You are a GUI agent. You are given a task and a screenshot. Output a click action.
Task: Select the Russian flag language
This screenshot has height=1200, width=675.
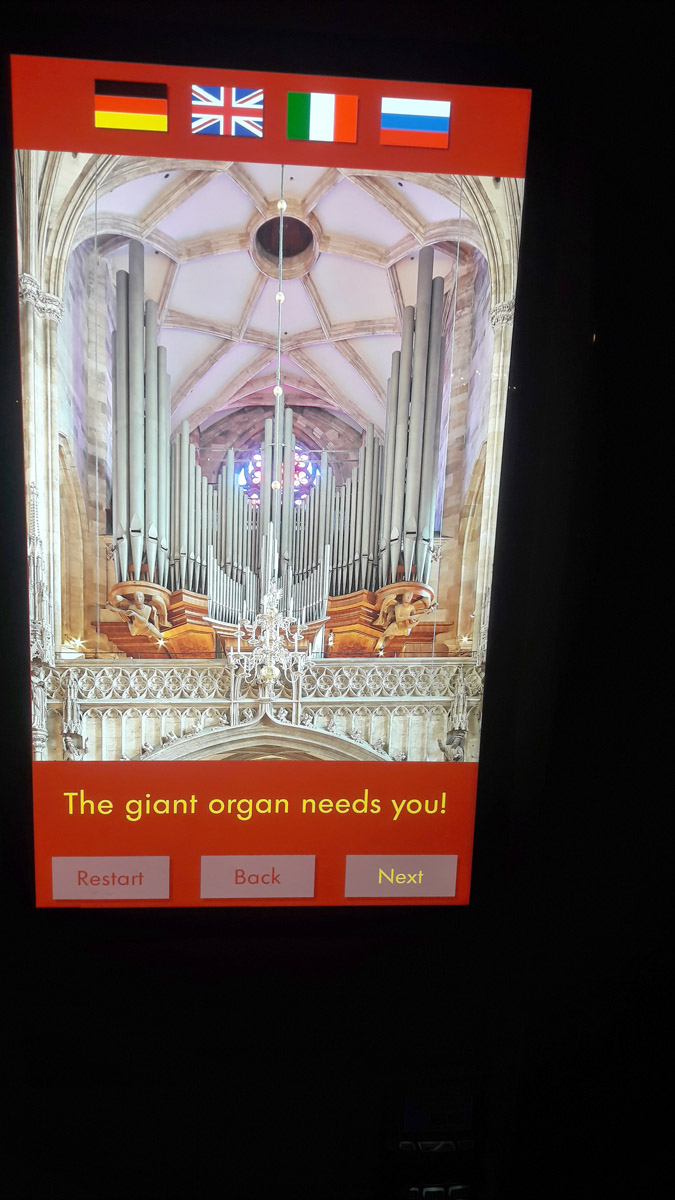[x=415, y=123]
